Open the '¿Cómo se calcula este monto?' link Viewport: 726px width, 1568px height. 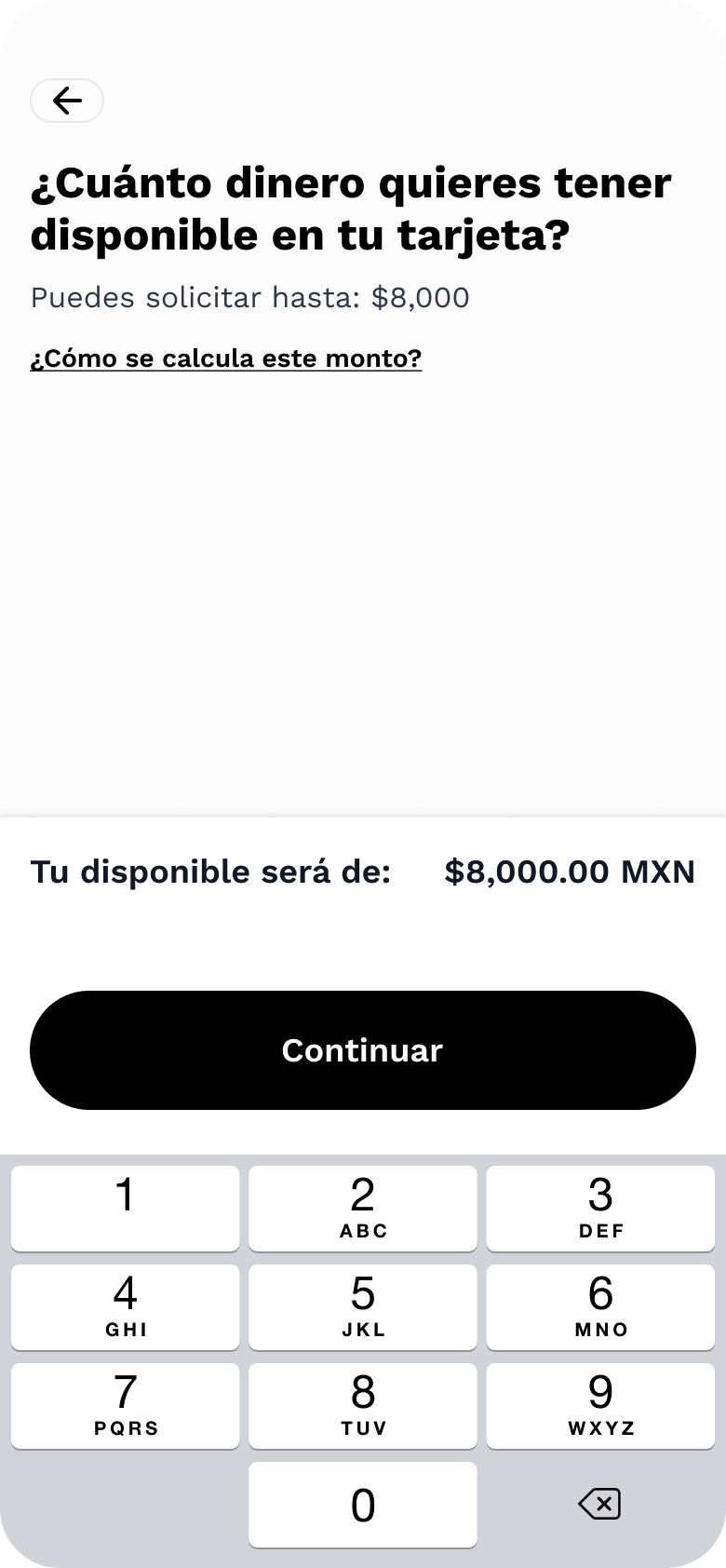(x=226, y=358)
